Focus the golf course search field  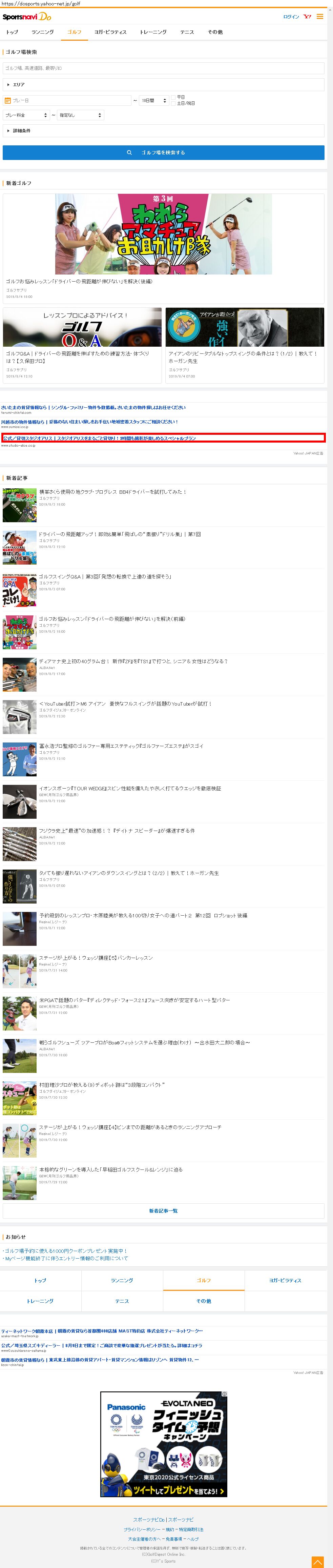(x=163, y=68)
